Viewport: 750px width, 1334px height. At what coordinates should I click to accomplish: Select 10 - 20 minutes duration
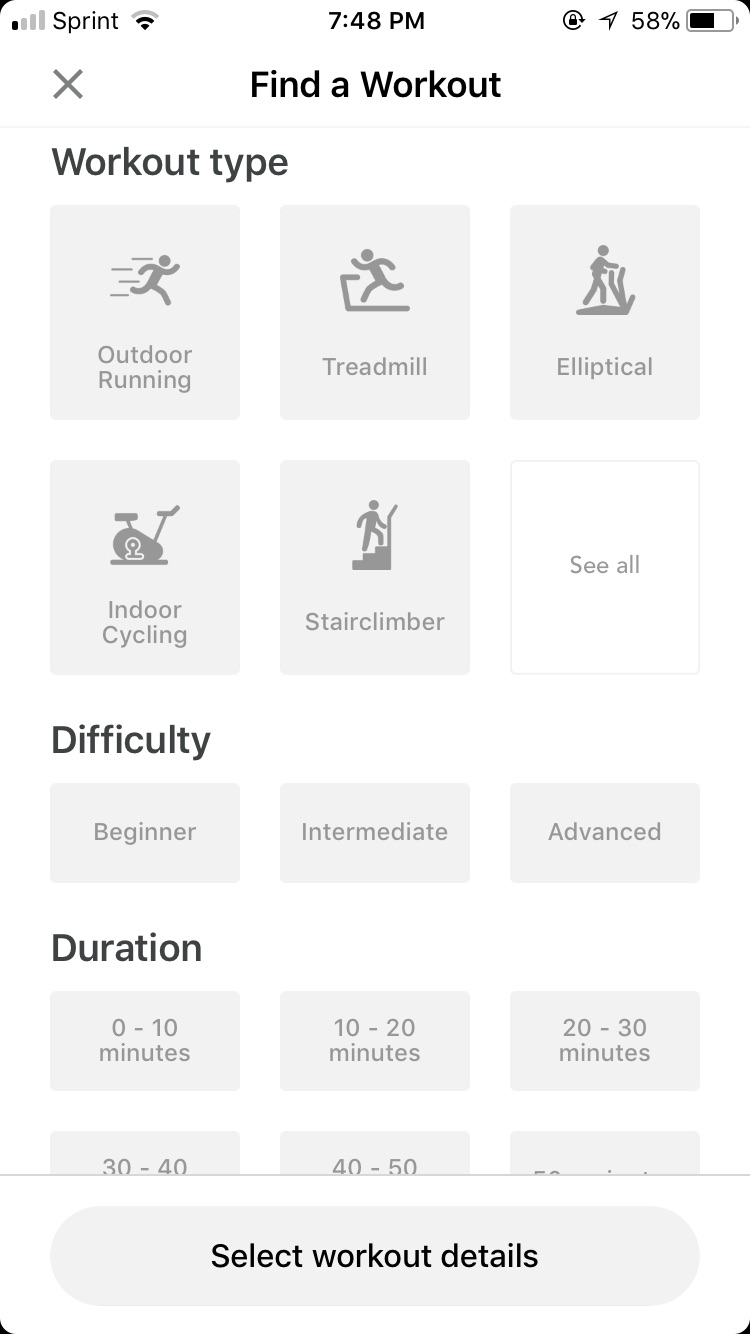[375, 1040]
